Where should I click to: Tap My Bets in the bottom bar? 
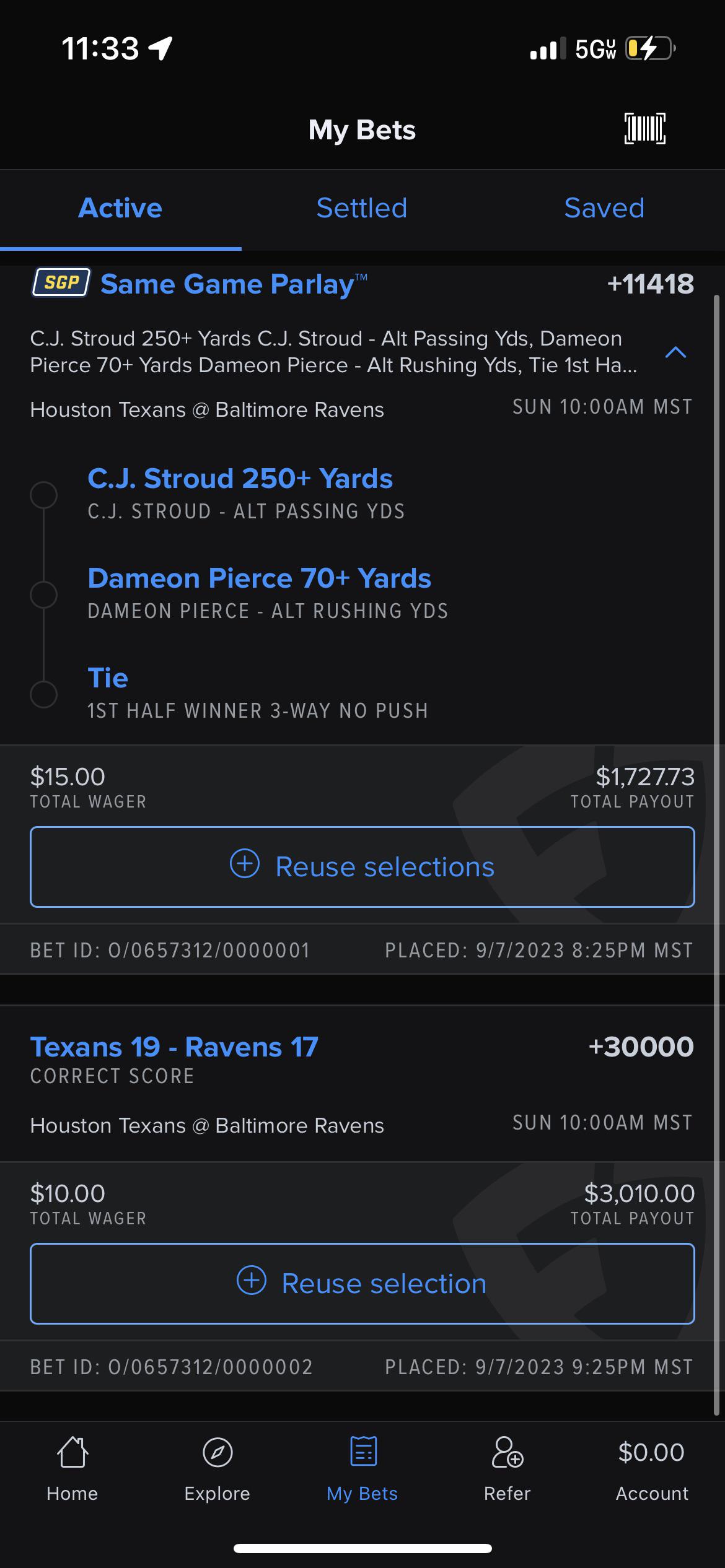click(x=362, y=1469)
